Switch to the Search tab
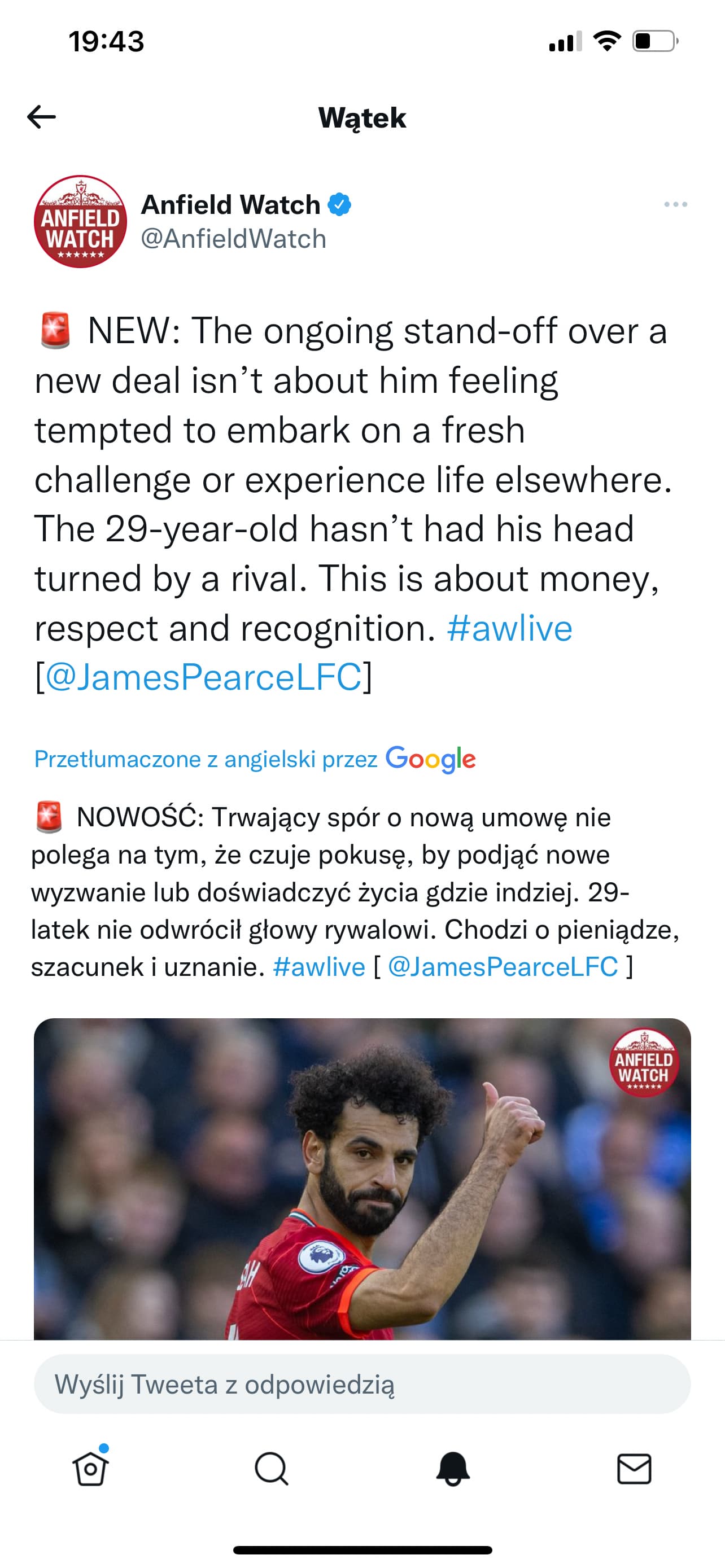Image resolution: width=725 pixels, height=1568 pixels. pyautogui.click(x=272, y=1469)
